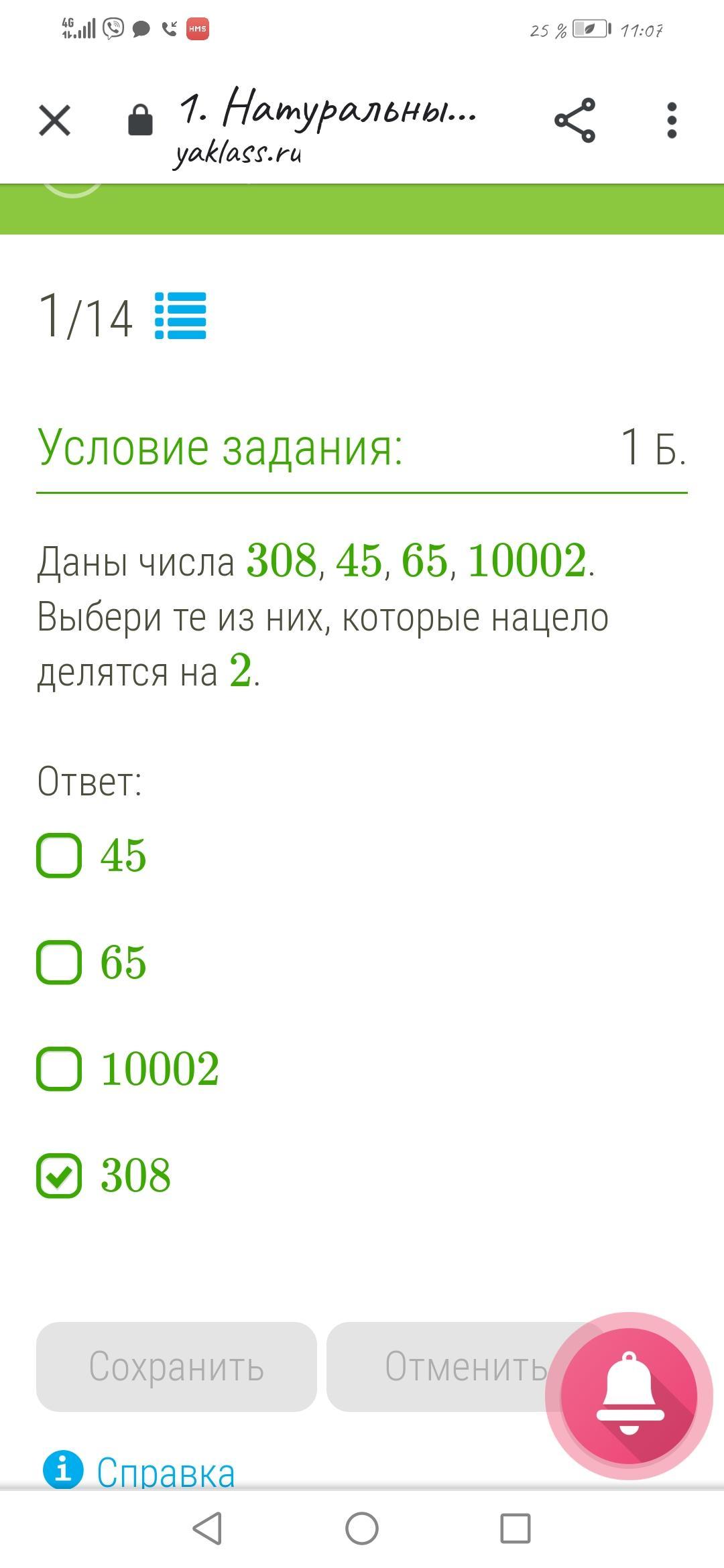This screenshot has height=1568, width=724.
Task: Open the task list icon next to 1/14
Action: click(180, 316)
